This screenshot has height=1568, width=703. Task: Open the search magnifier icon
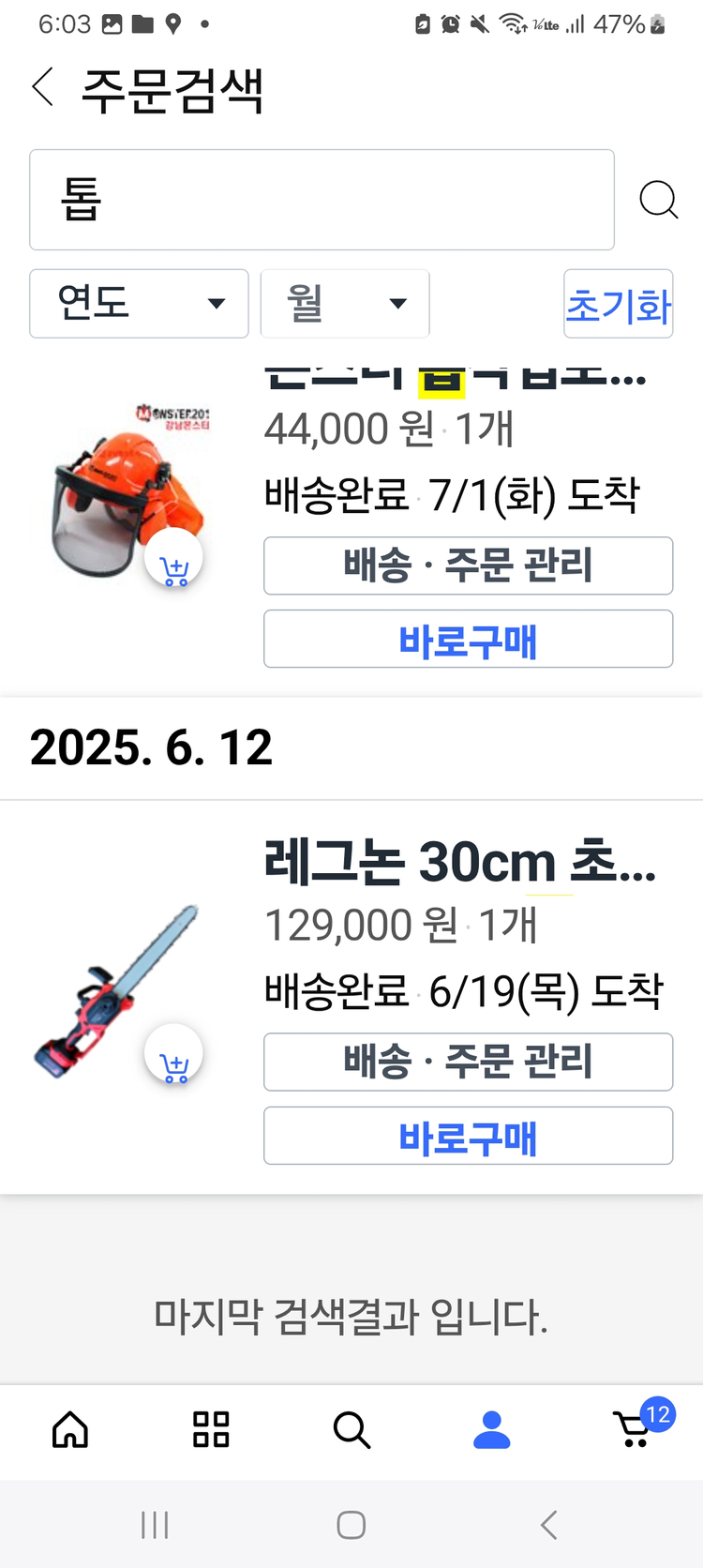pyautogui.click(x=659, y=200)
